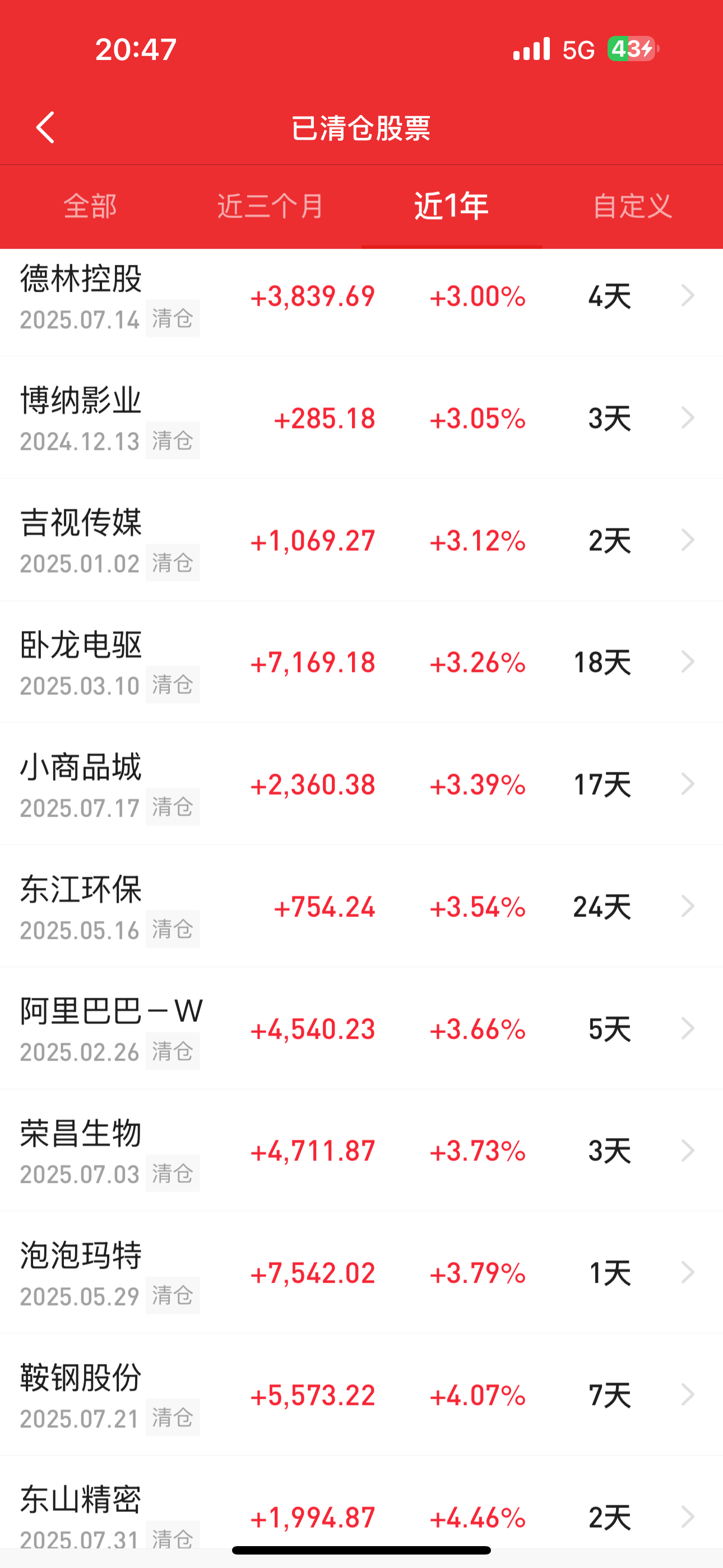View the 吉视传媒 record
The width and height of the screenshot is (723, 1568).
click(x=361, y=540)
